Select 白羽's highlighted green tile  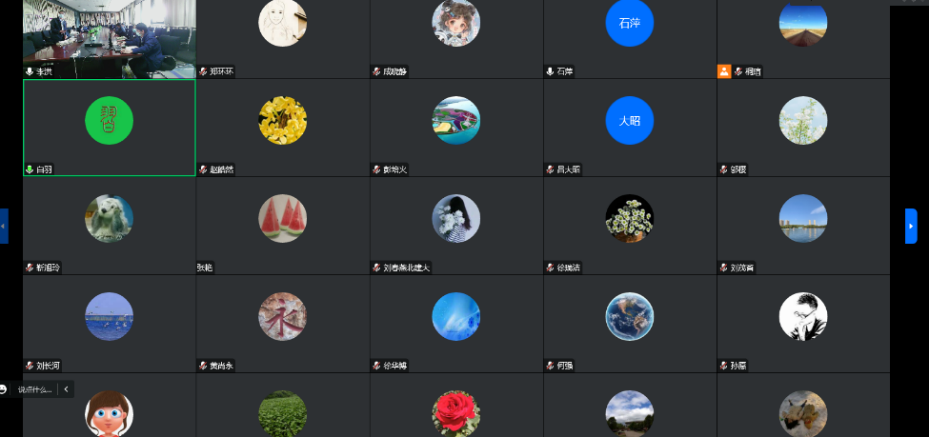coord(109,127)
